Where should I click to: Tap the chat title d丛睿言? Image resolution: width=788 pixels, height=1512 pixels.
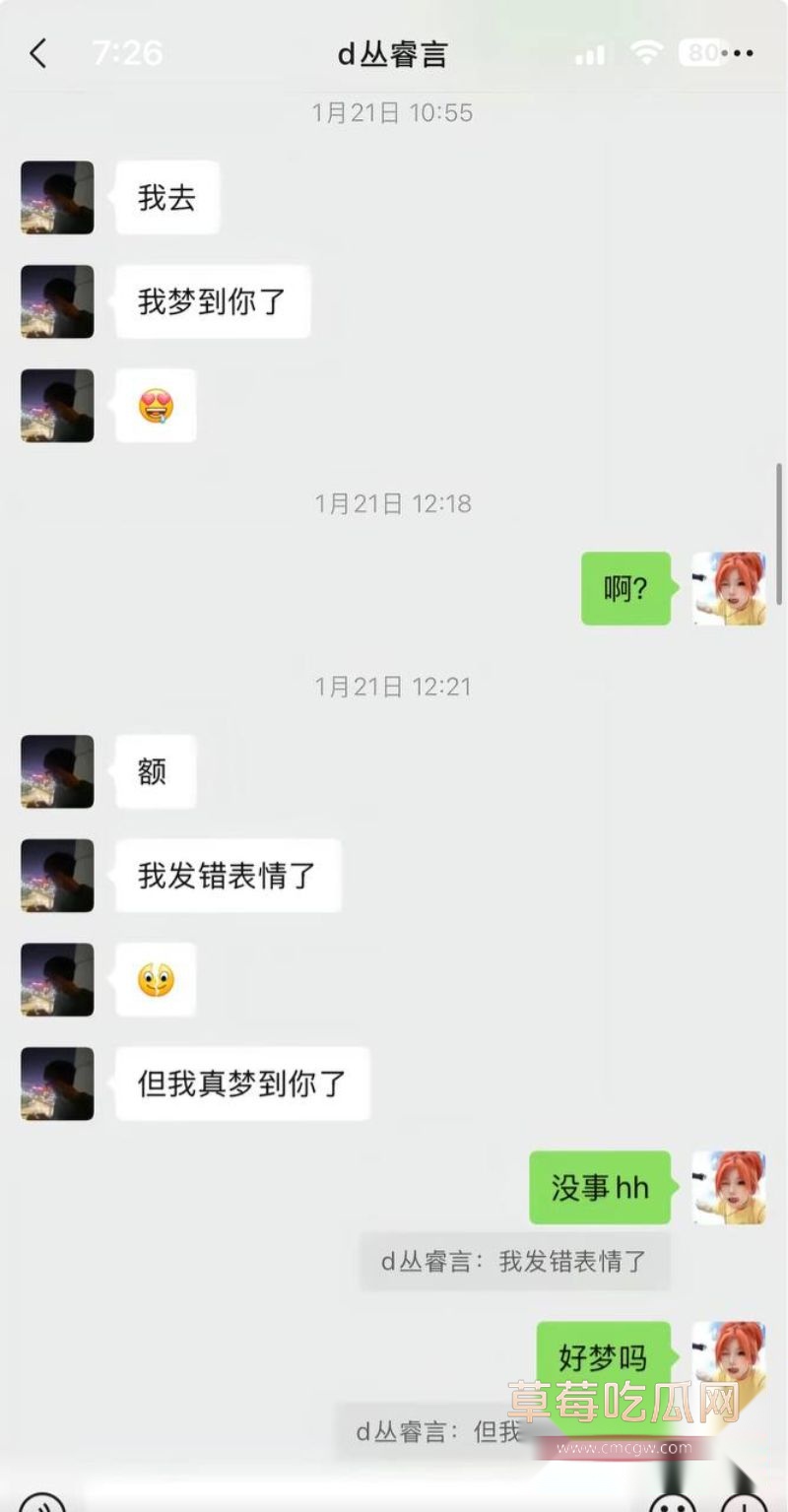click(x=394, y=53)
